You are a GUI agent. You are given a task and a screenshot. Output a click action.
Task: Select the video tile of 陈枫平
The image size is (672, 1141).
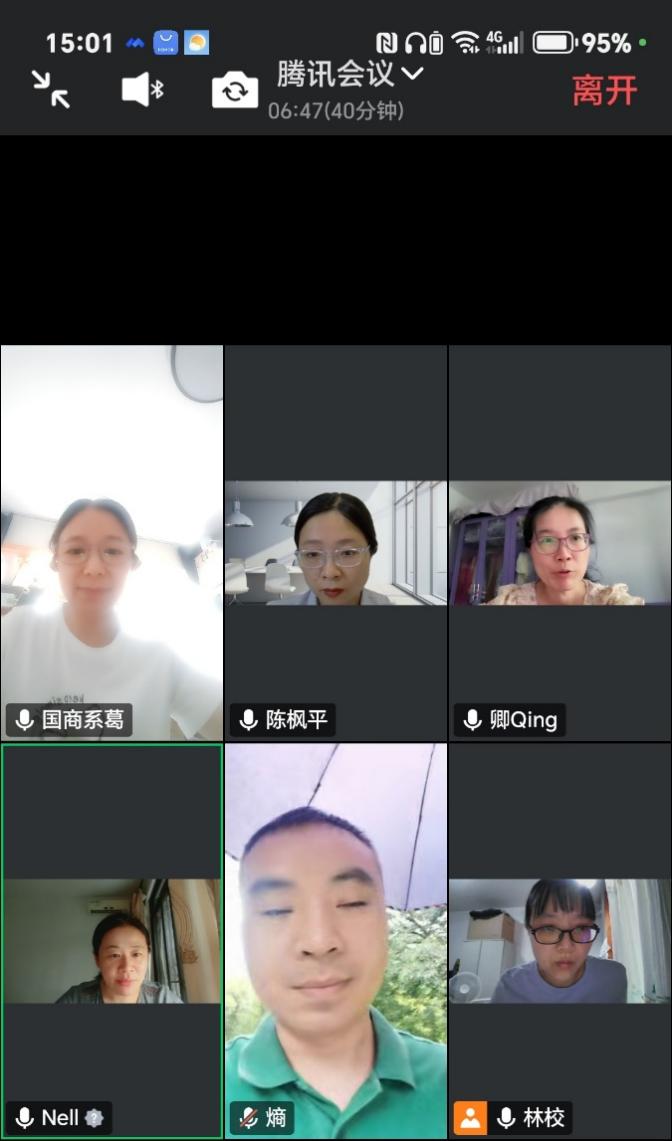coord(336,543)
